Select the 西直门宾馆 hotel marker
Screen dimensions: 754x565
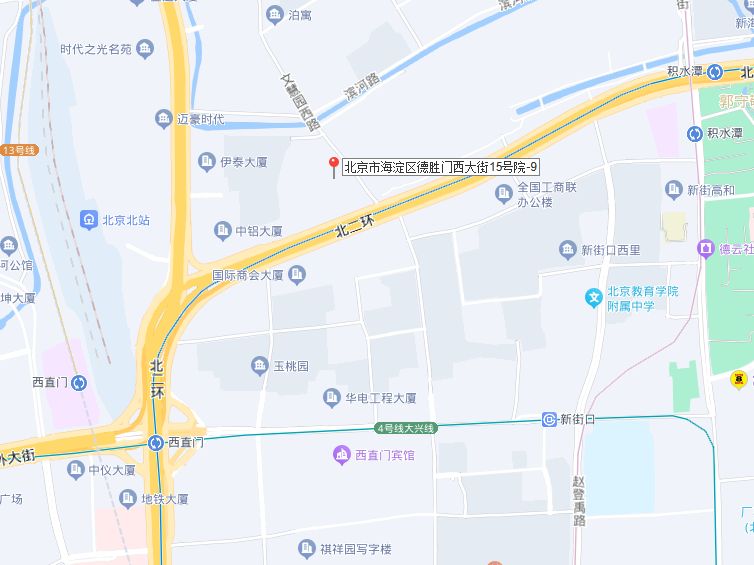[x=342, y=455]
